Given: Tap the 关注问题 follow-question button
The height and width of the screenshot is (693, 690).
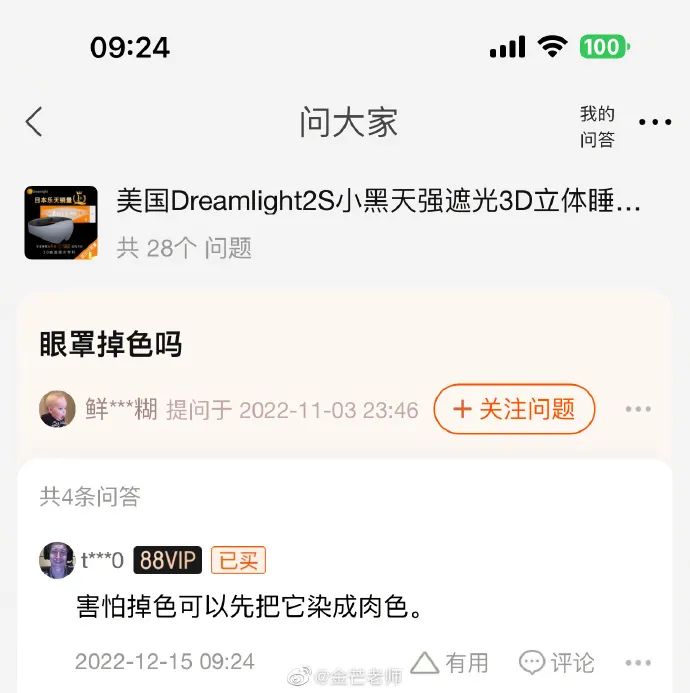Looking at the screenshot, I should pos(514,409).
